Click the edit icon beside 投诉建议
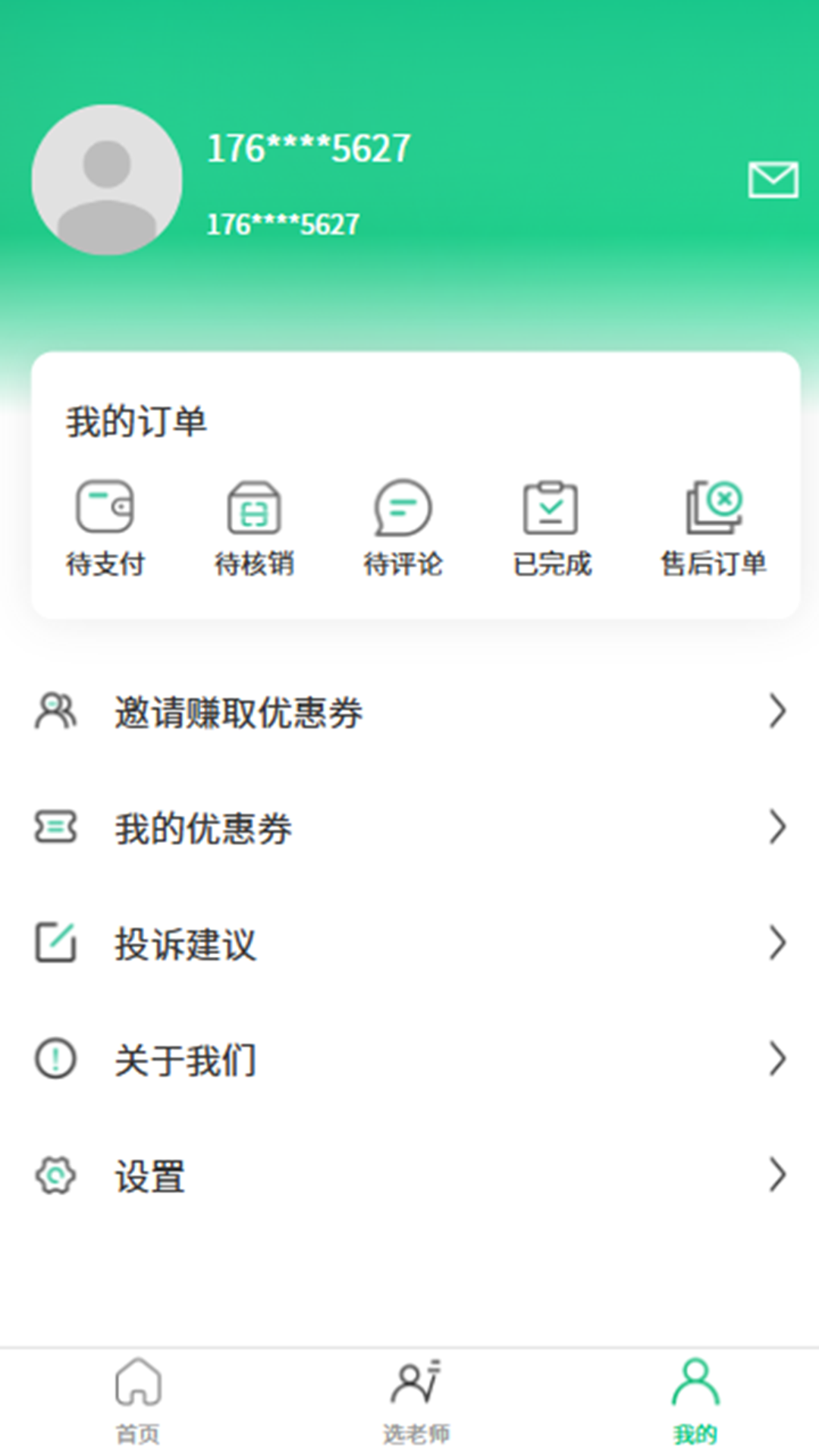819x1456 pixels. coord(53,944)
